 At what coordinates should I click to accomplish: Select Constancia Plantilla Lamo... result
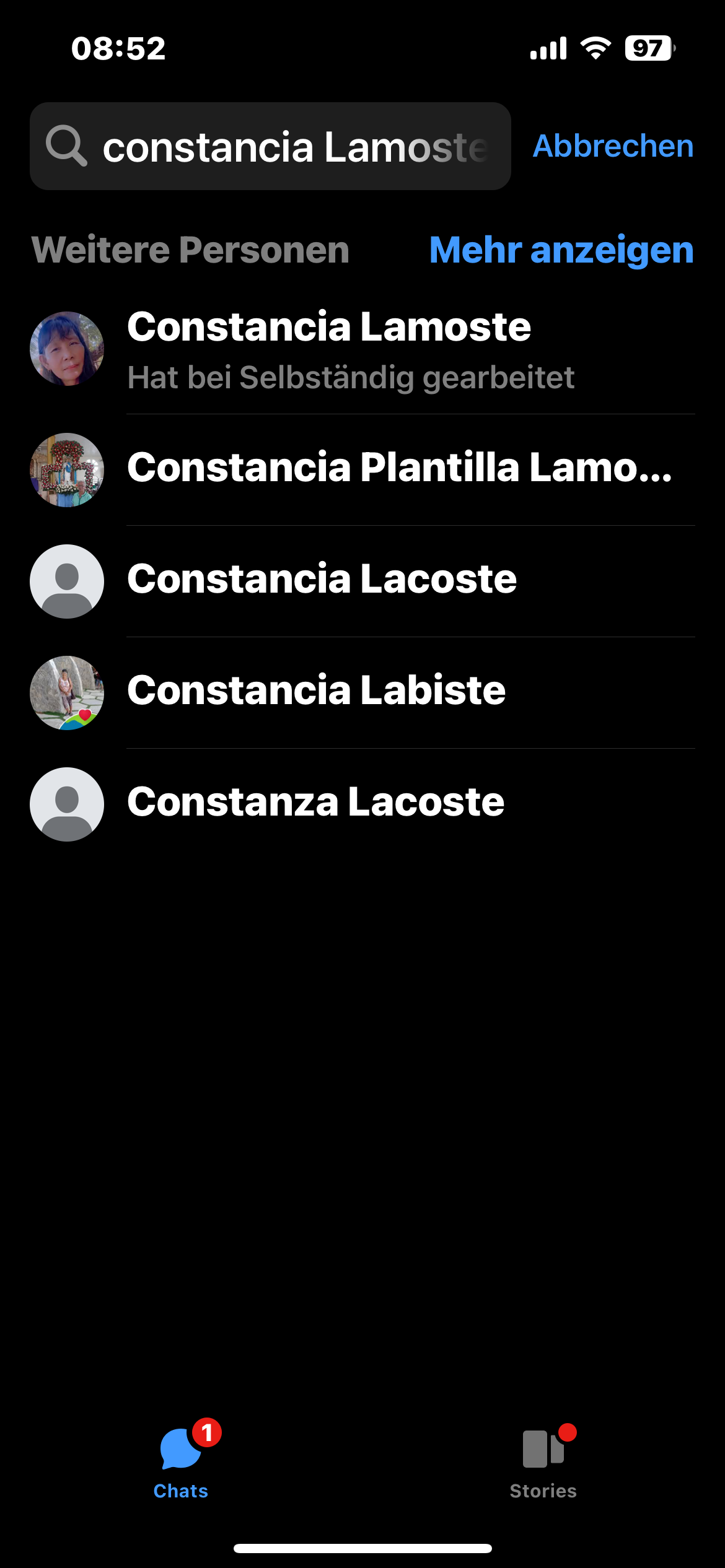362,469
